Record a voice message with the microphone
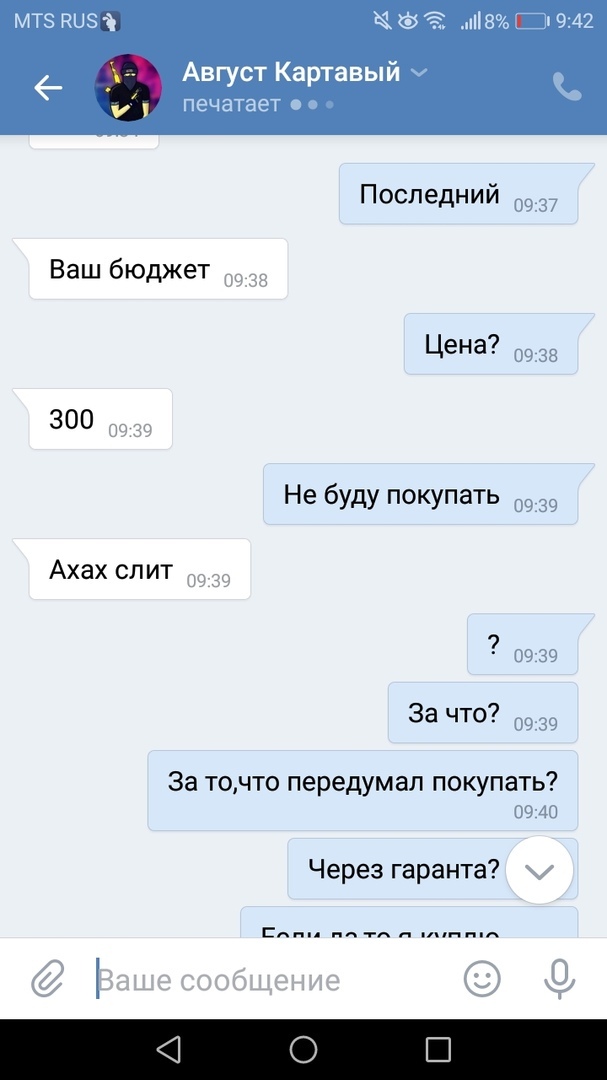Image resolution: width=607 pixels, height=1080 pixels. [x=559, y=979]
